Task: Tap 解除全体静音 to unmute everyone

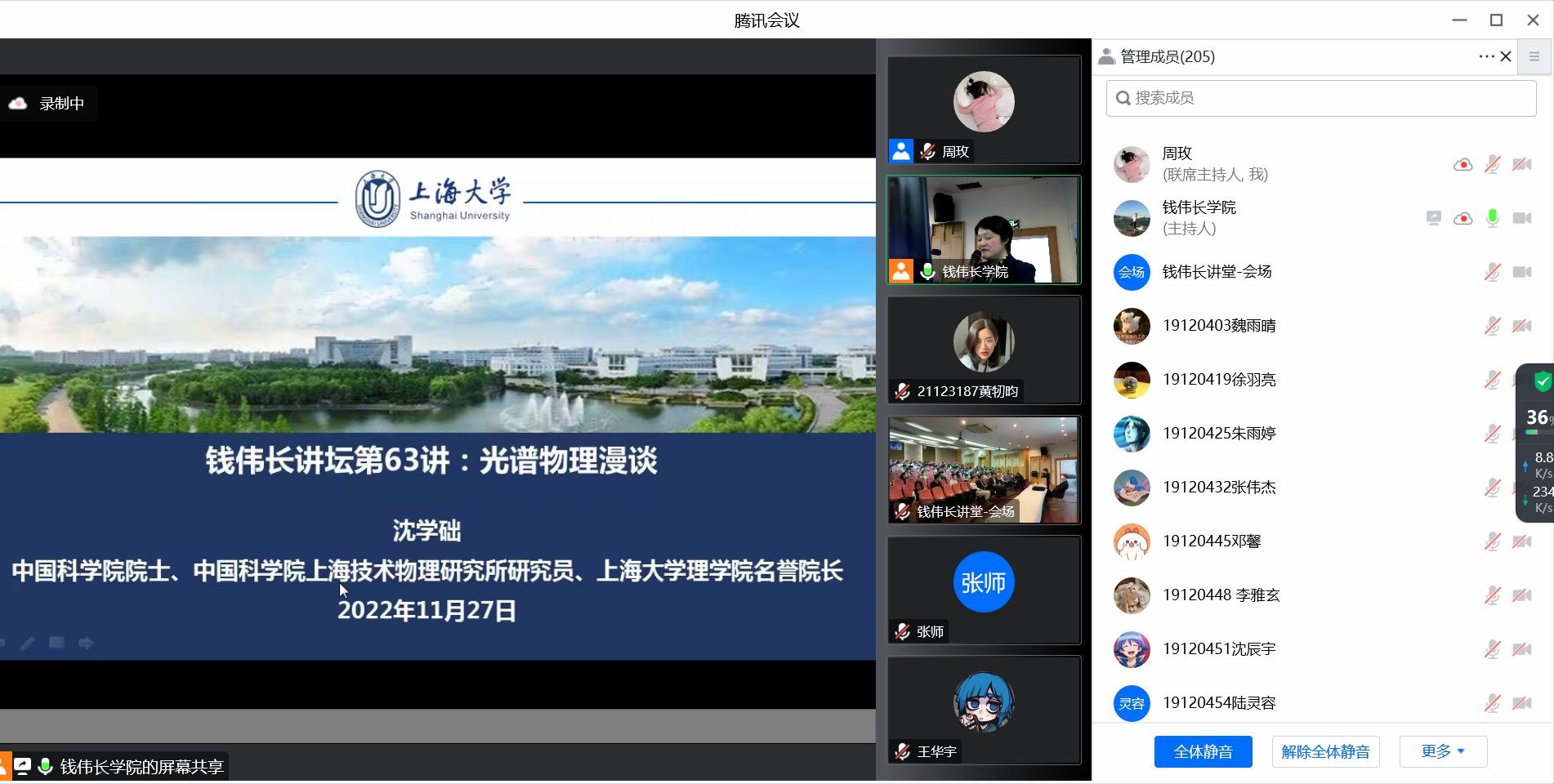Action: point(1325,751)
